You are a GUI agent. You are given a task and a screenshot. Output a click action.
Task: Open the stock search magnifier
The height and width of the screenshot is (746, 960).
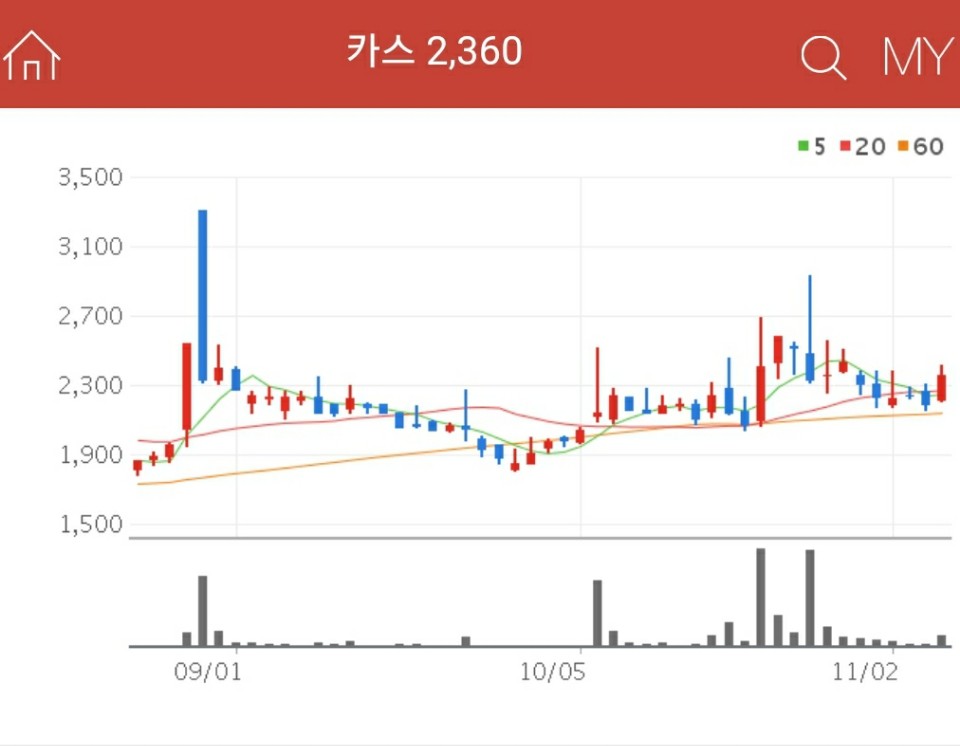click(x=823, y=58)
